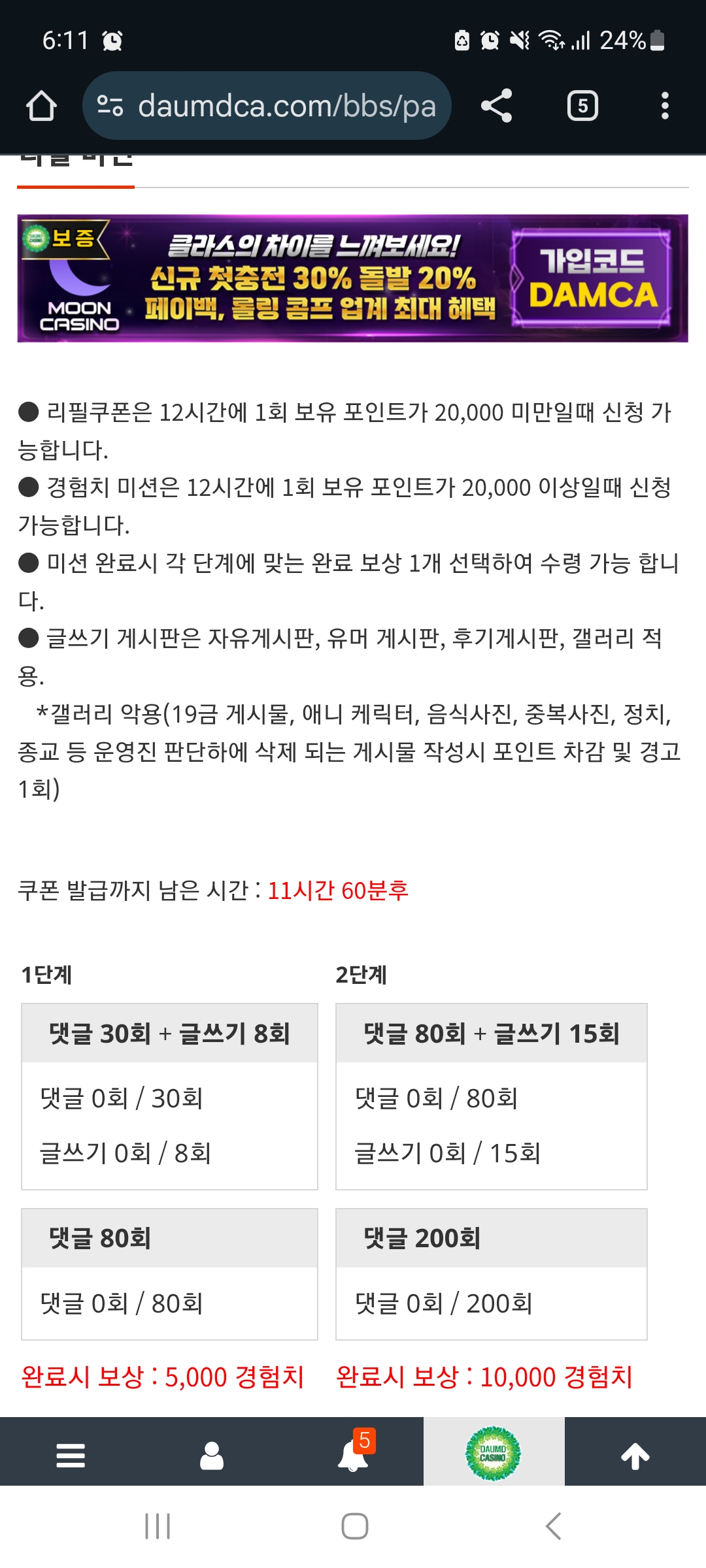Viewport: 706px width, 1568px height.
Task: Open the tab switcher showing 5 tabs
Action: pos(582,106)
